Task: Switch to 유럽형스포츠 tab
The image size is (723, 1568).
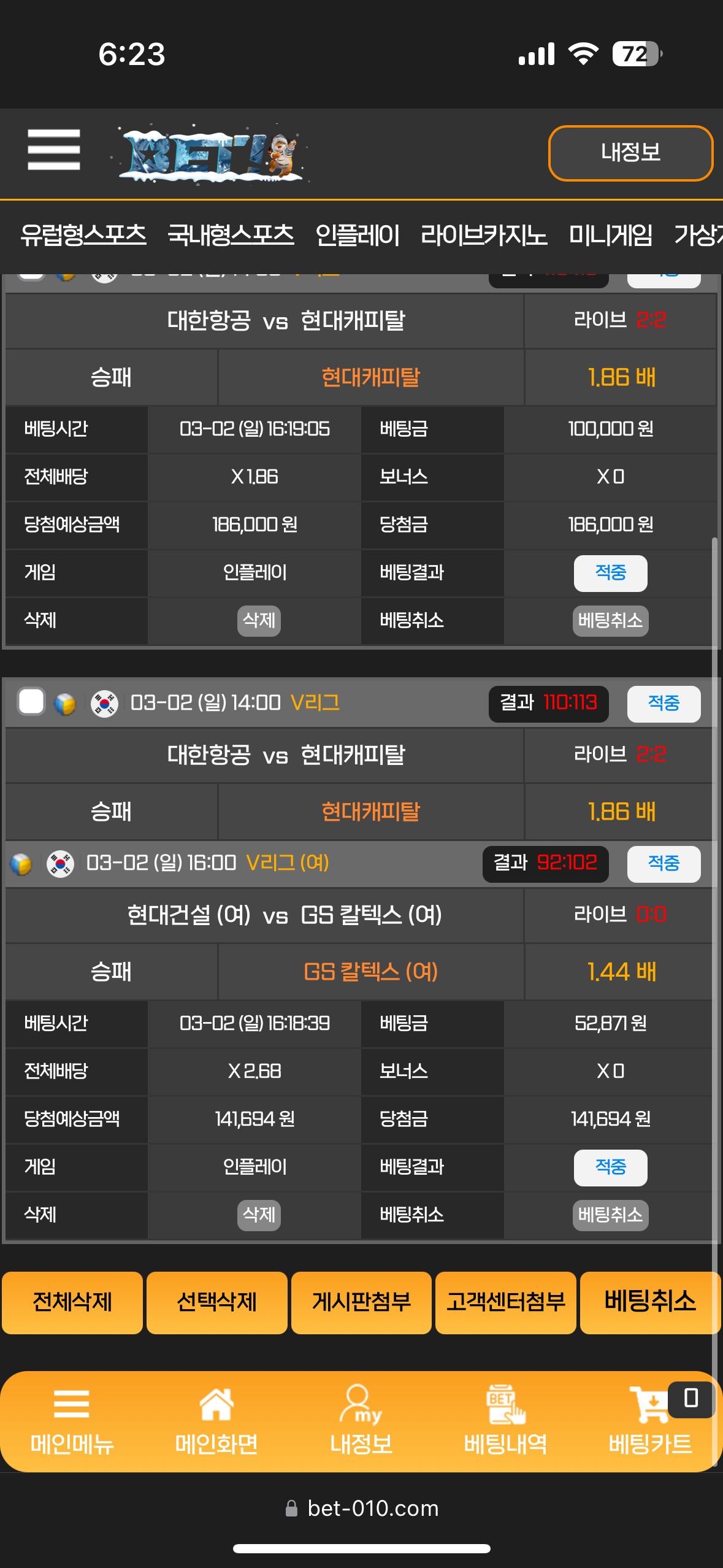Action: [83, 236]
